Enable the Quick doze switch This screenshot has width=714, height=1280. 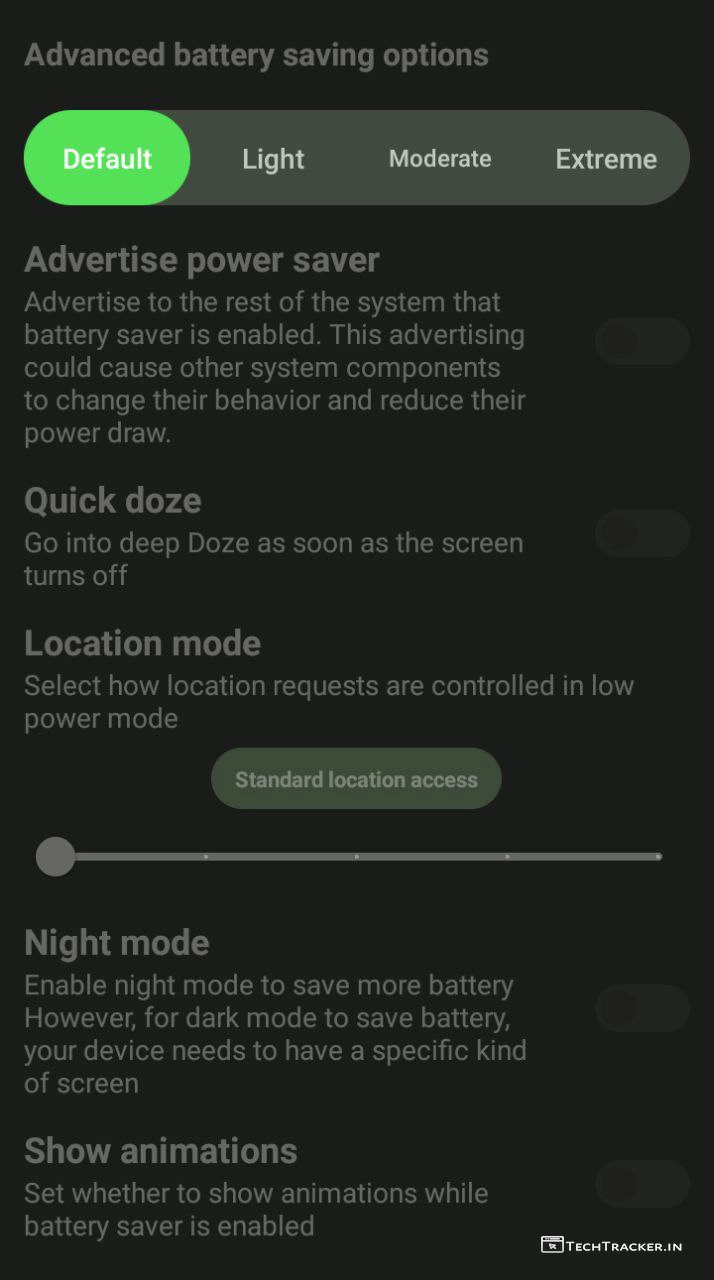(x=641, y=534)
